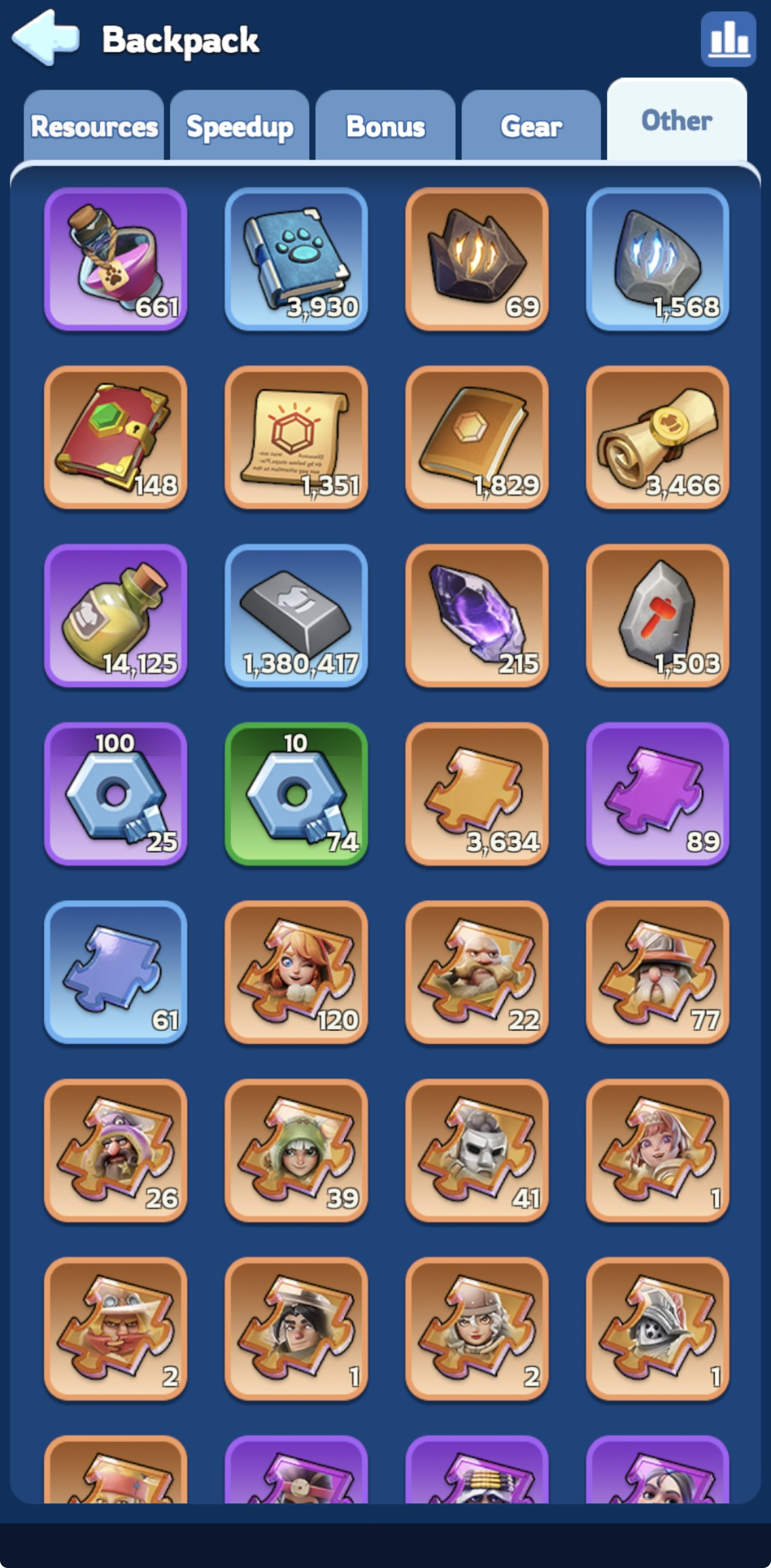771x1568 pixels.
Task: Select the red gem book with 148
Action: [116, 437]
